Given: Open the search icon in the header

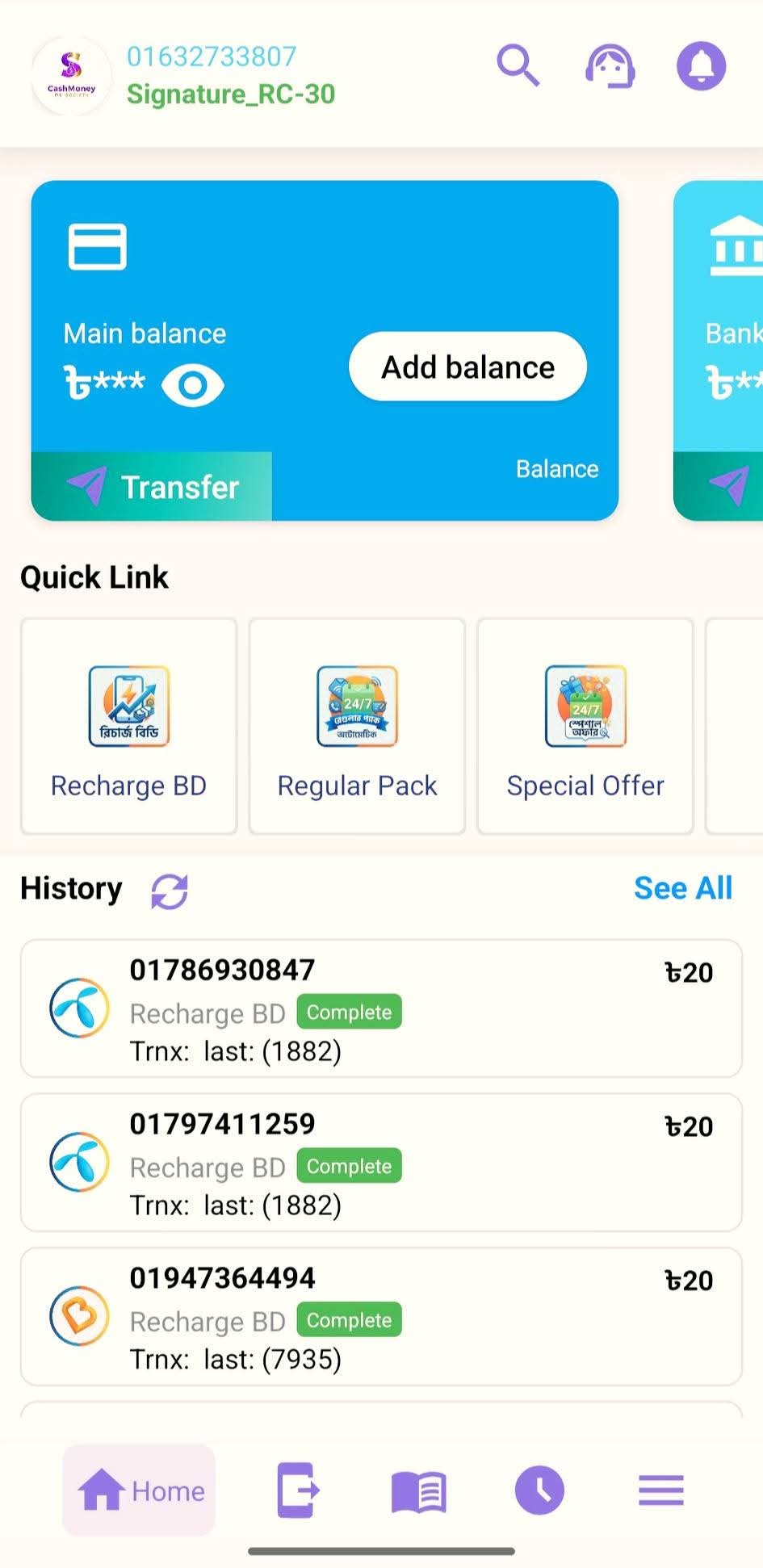Looking at the screenshot, I should pyautogui.click(x=518, y=65).
